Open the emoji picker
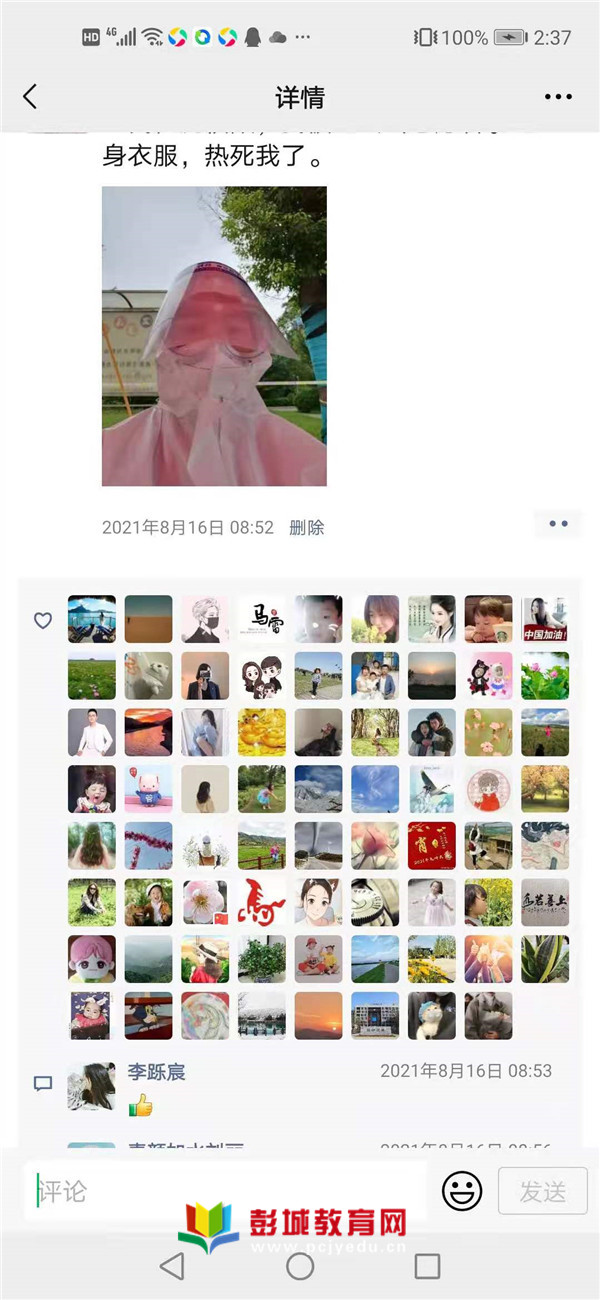Screen dimensions: 600x1300 pos(462,1191)
